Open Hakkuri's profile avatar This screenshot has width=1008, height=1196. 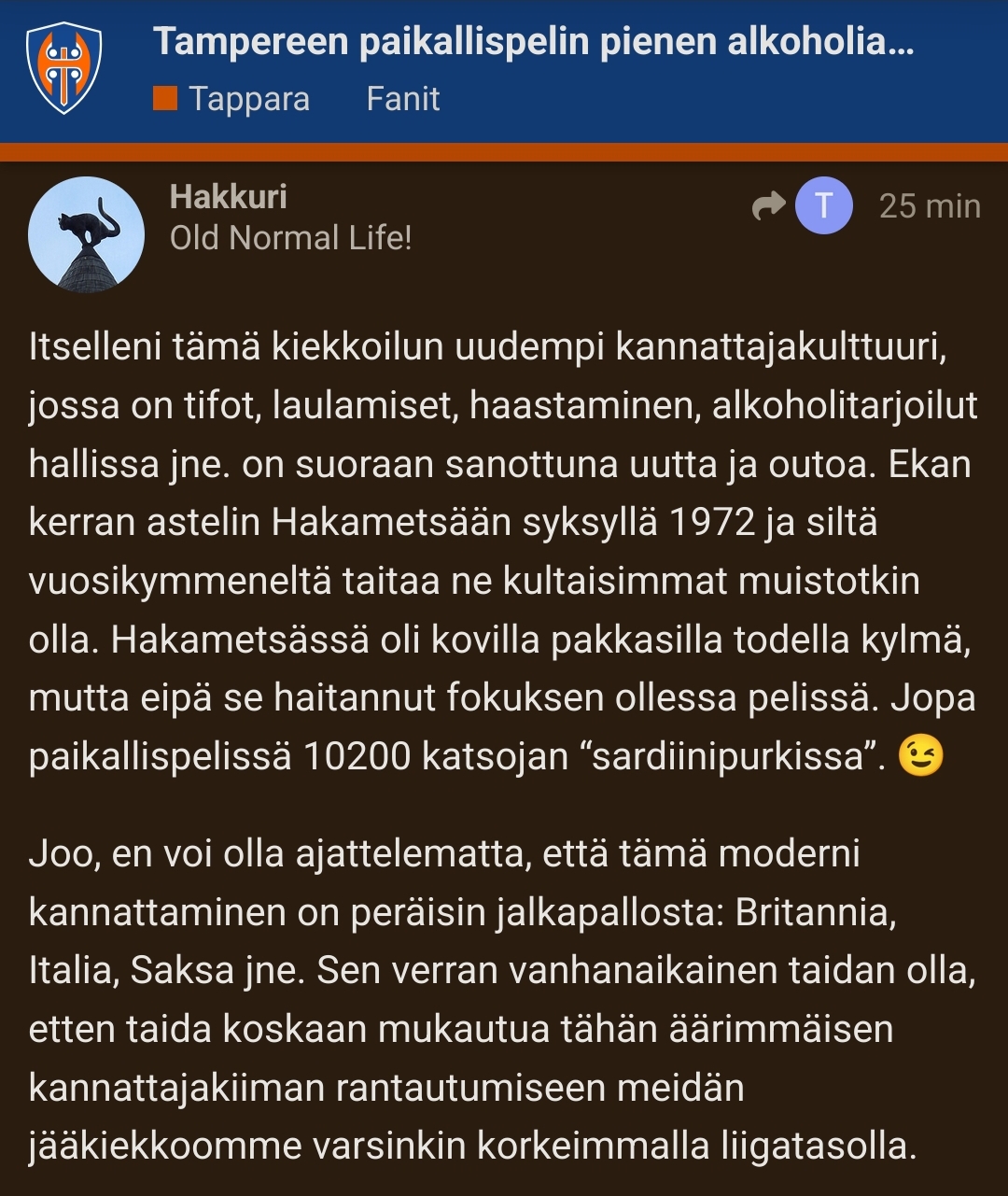(87, 234)
